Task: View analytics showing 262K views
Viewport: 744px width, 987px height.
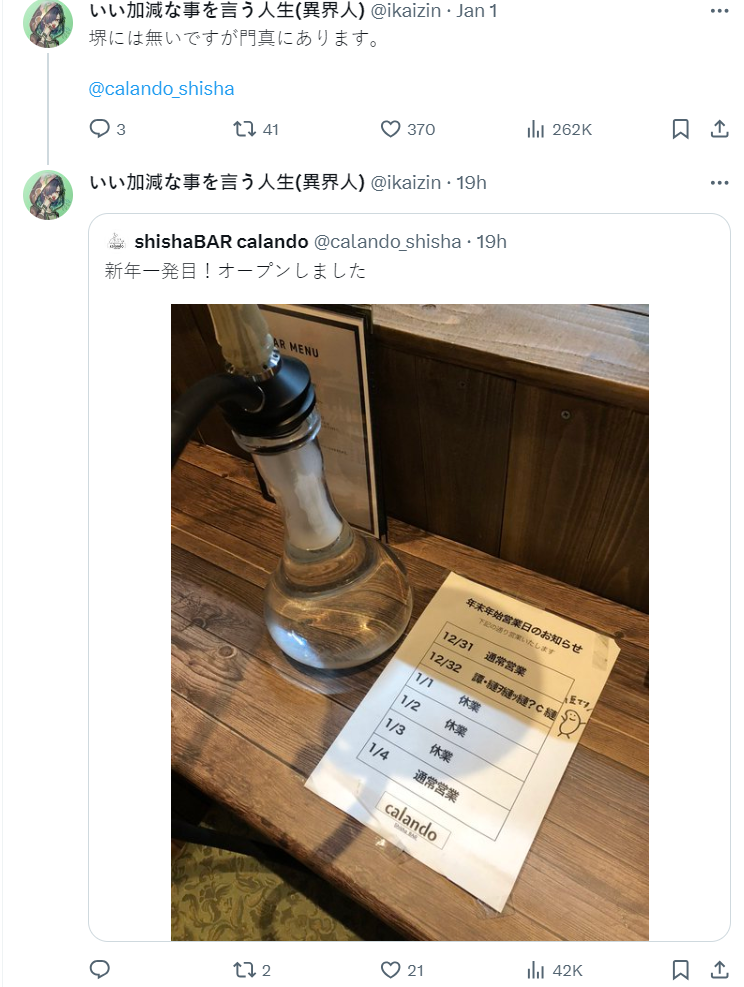Action: [x=535, y=129]
